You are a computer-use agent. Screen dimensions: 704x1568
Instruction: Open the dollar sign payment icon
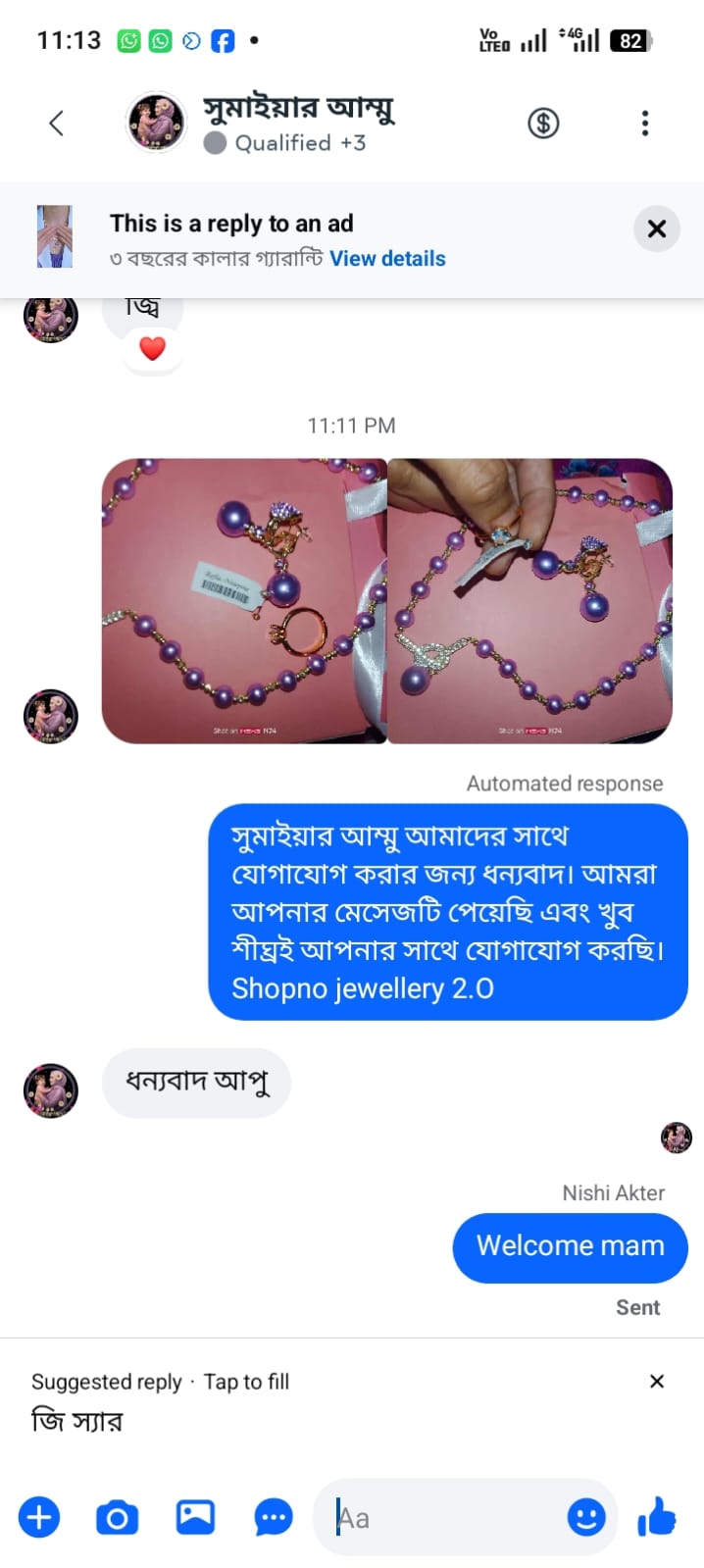pos(543,124)
